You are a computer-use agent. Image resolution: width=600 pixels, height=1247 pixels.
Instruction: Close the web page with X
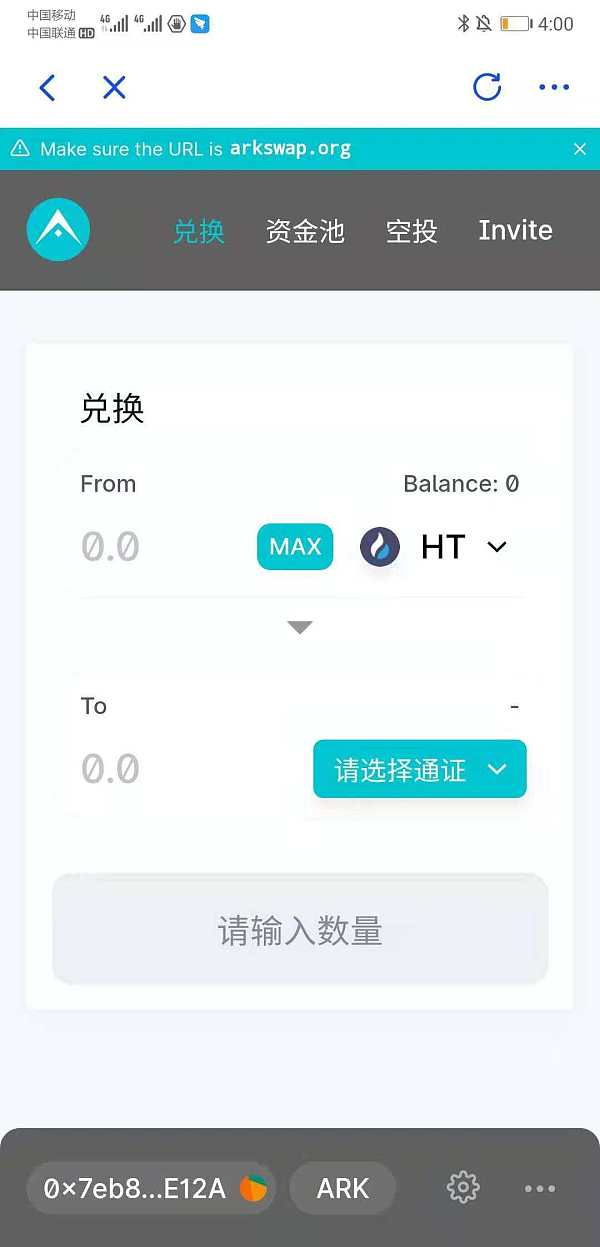[114, 88]
